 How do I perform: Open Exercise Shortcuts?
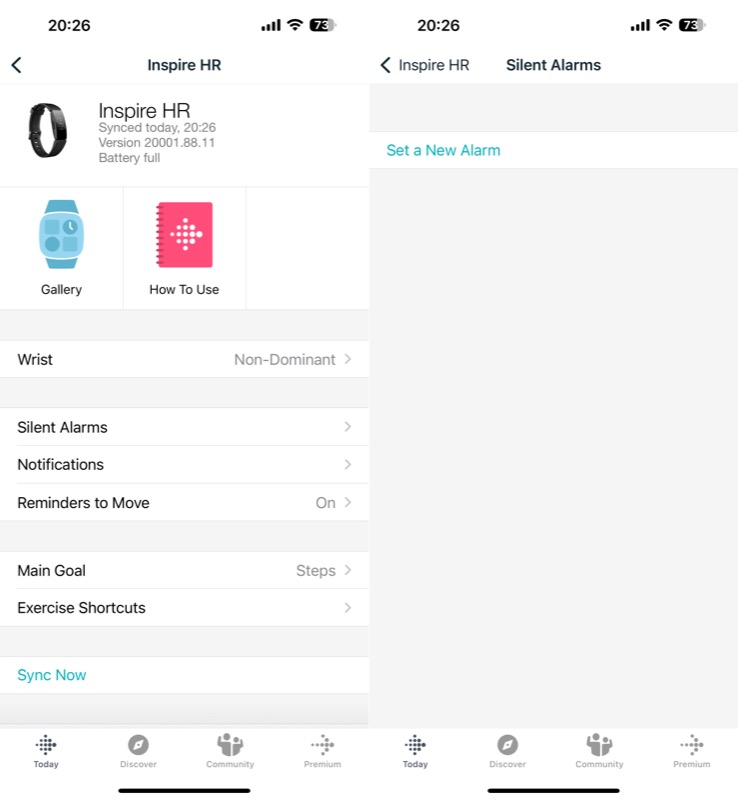pos(184,608)
